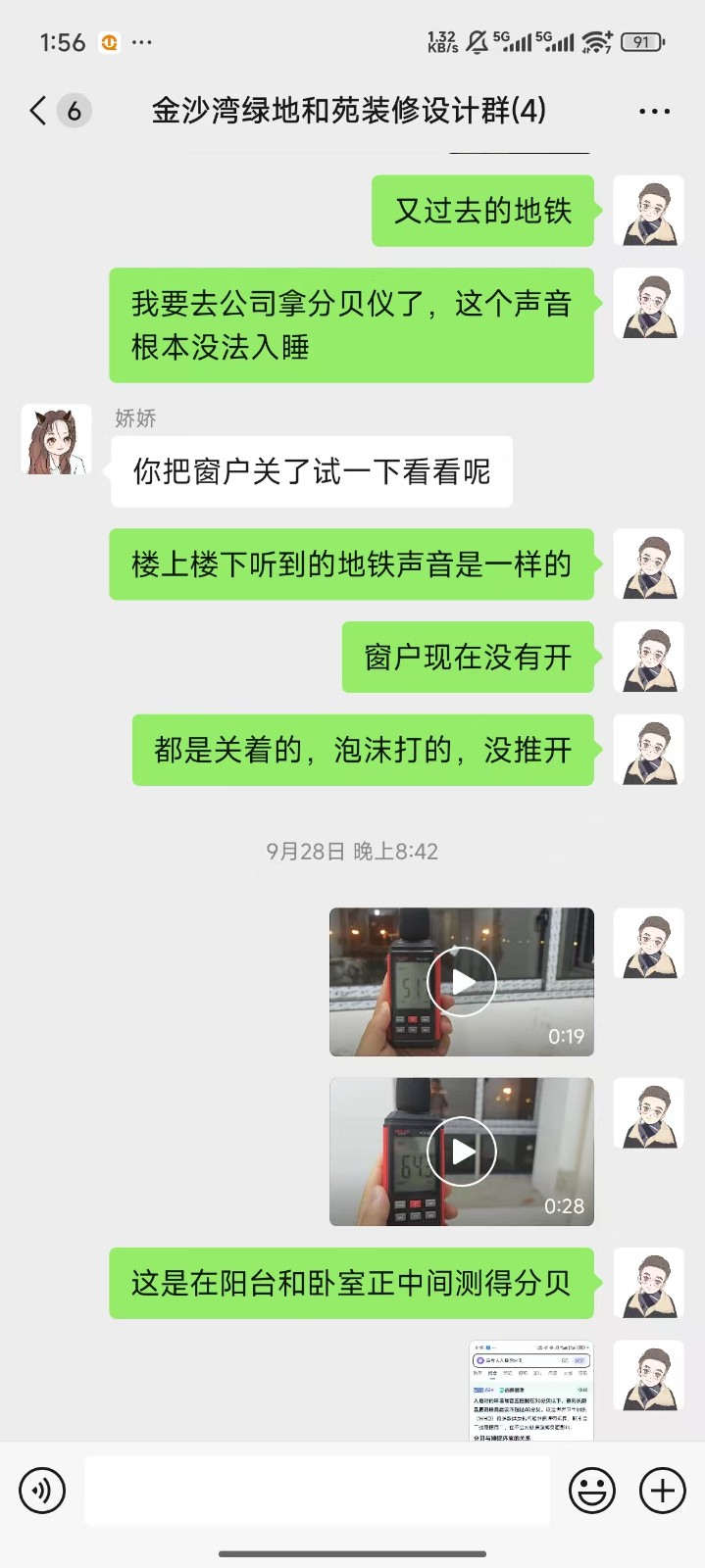Open the shared search screenshot image
The height and width of the screenshot is (1568, 705).
tap(530, 1390)
